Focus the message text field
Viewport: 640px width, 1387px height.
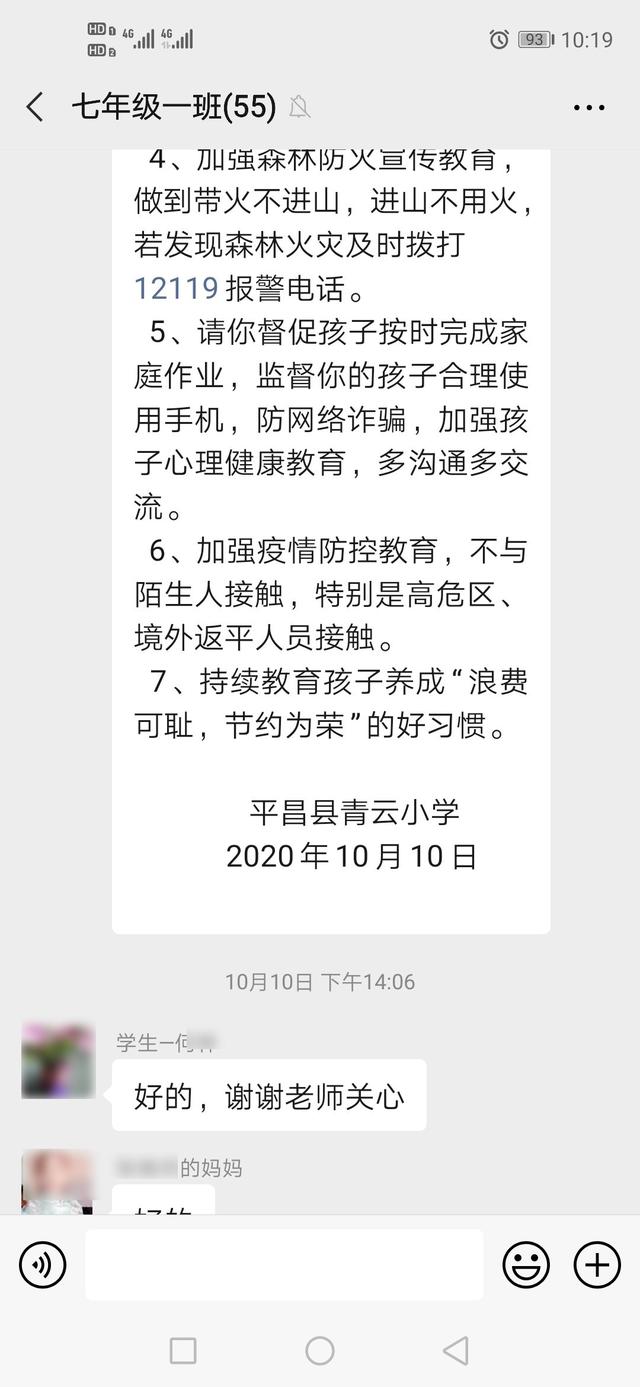tap(284, 1265)
